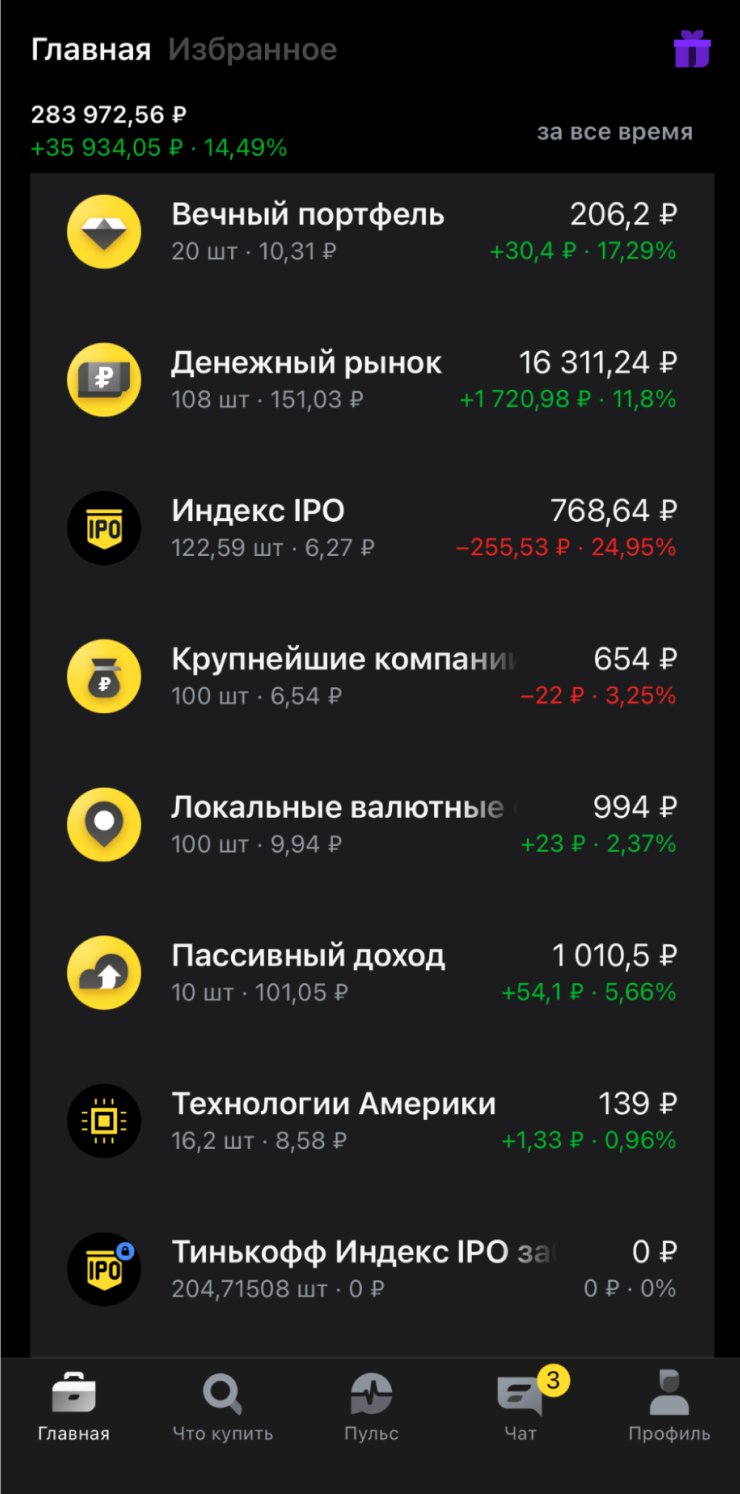
Task: Open the Технологии Америки fund
Action: pyautogui.click(x=371, y=1119)
